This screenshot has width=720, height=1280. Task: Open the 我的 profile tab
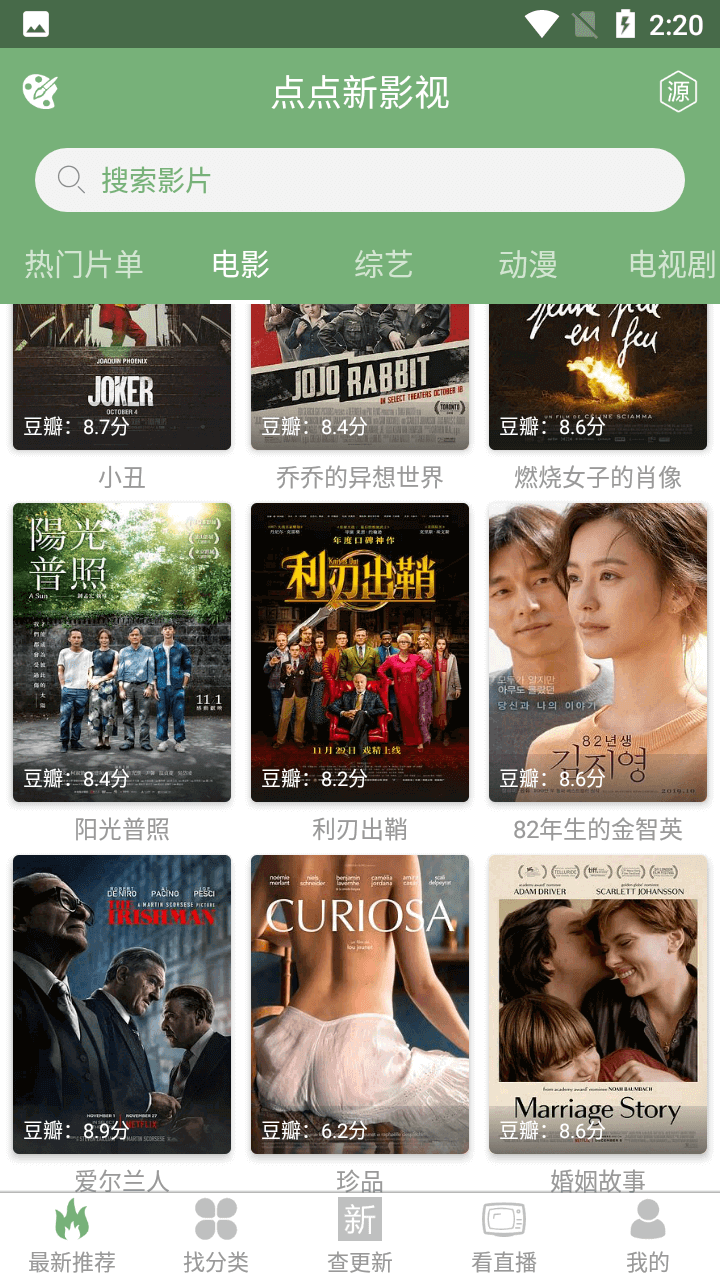click(x=648, y=1236)
